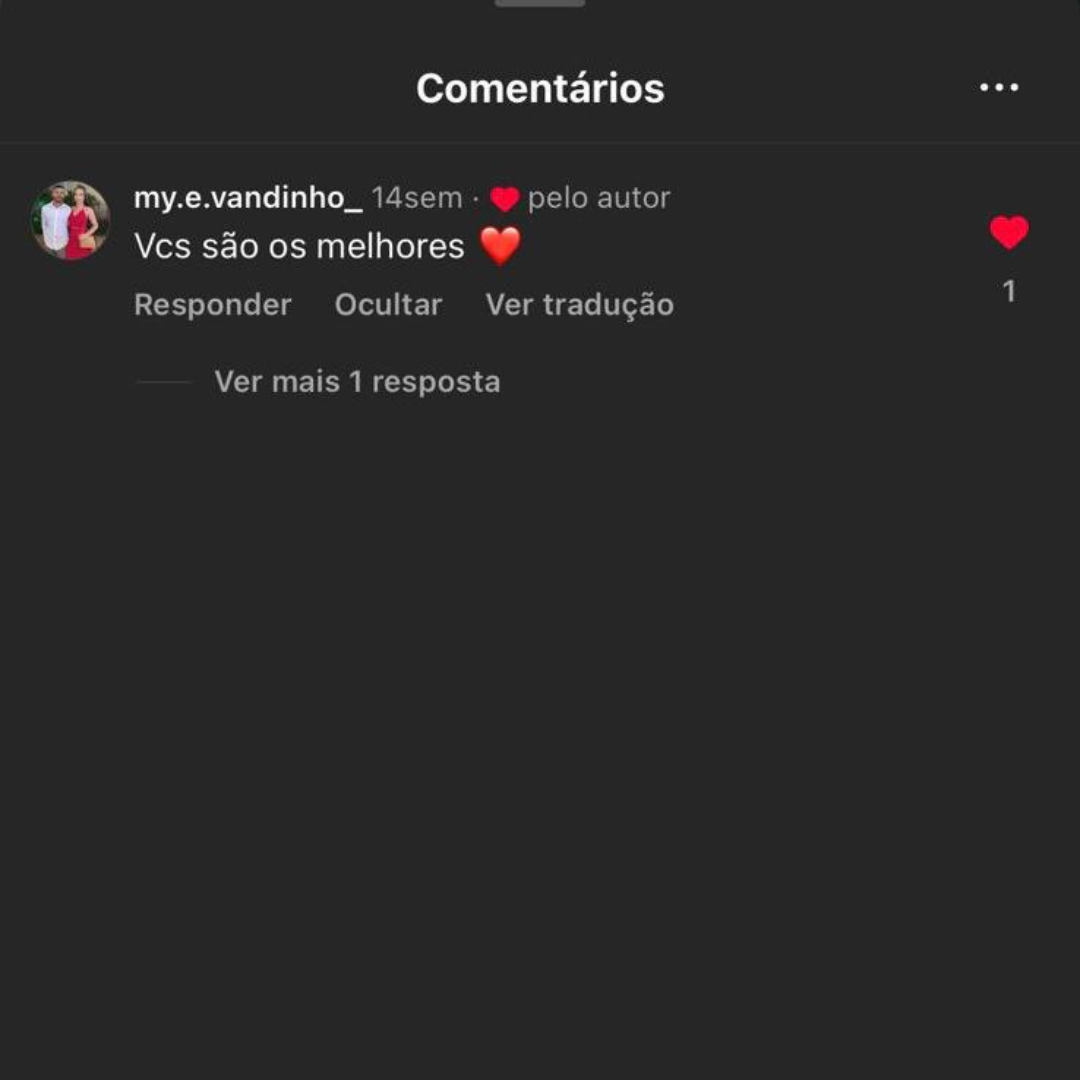1080x1080 pixels.
Task: Hide the comment with Ocultar
Action: (388, 305)
